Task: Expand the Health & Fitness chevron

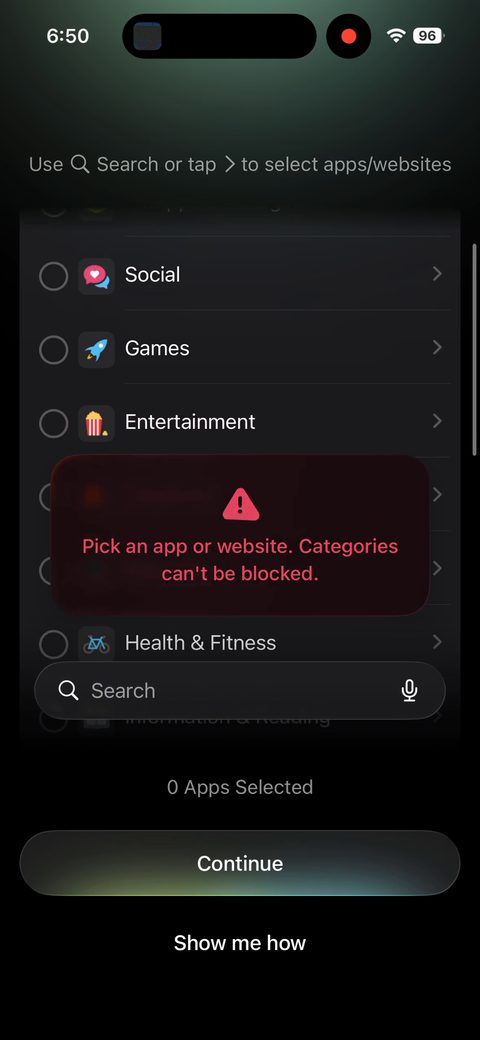Action: (437, 642)
